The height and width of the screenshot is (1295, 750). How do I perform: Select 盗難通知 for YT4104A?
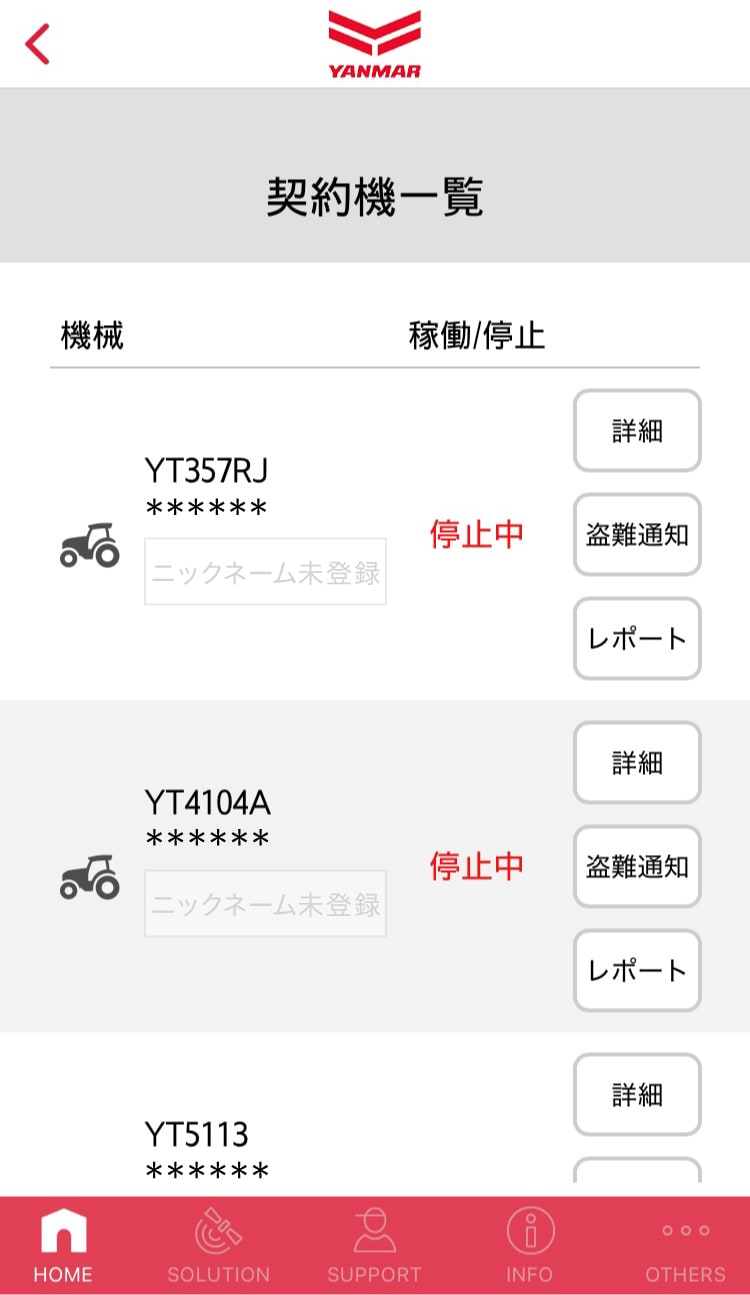637,867
